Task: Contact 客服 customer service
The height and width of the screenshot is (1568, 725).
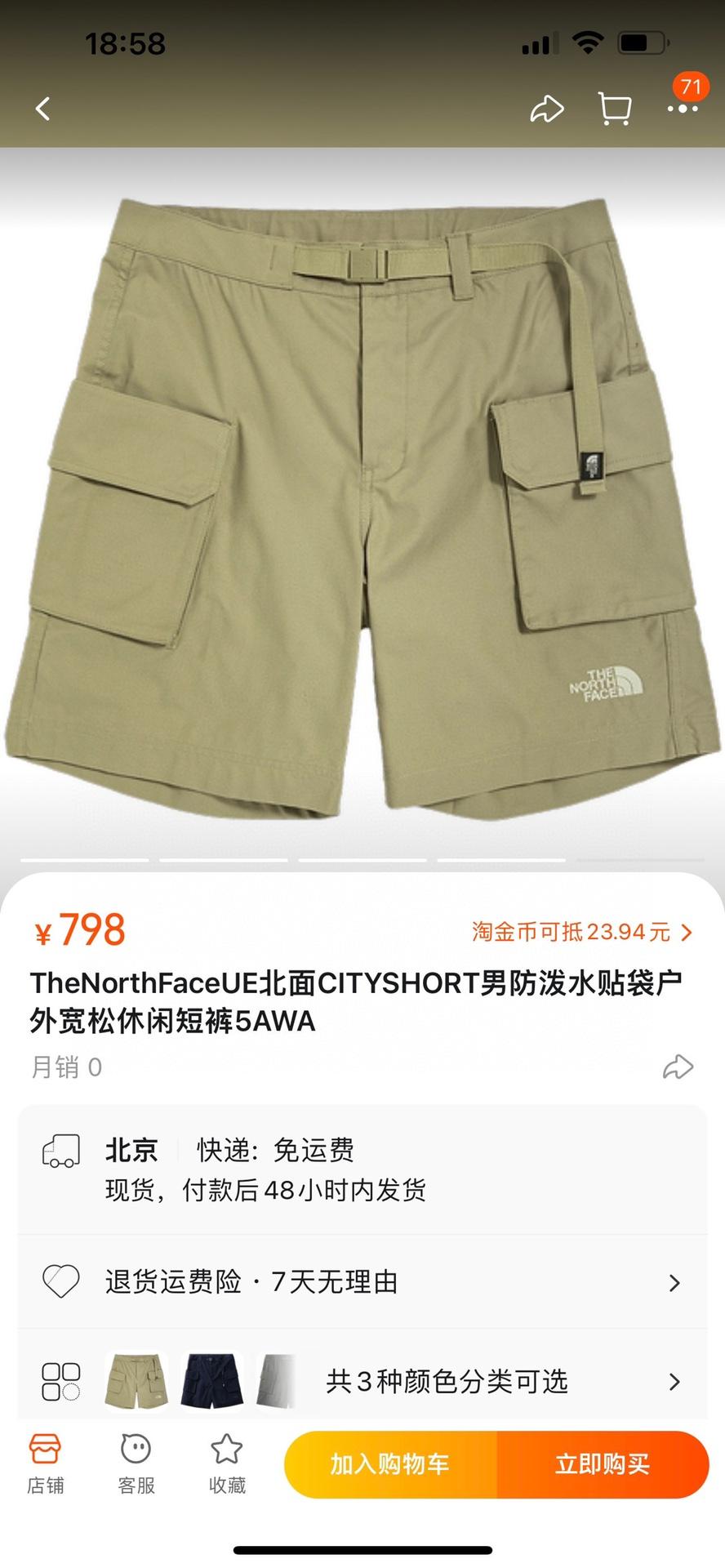Action: [x=136, y=1463]
